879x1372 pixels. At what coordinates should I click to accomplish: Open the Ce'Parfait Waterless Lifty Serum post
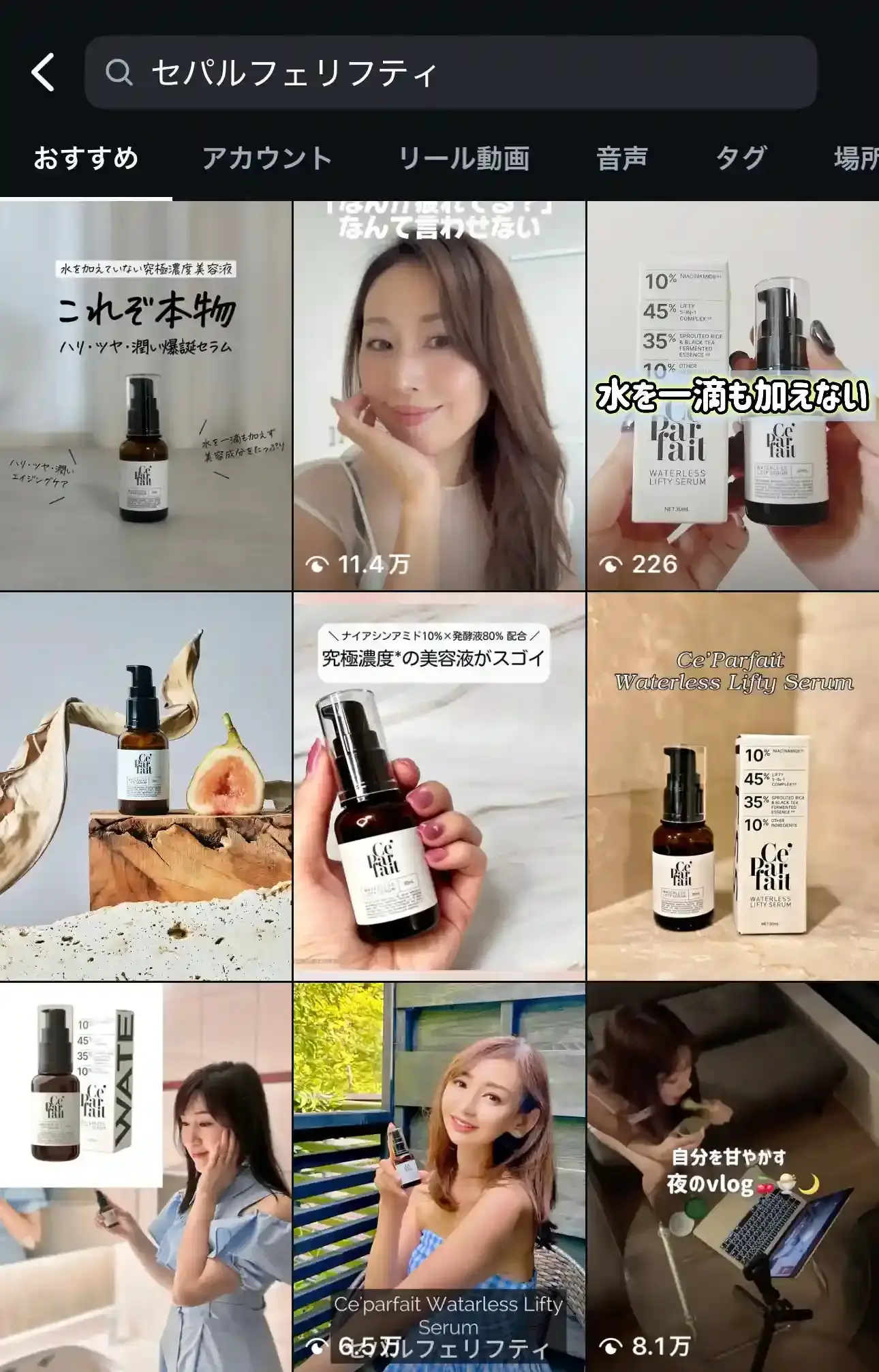click(x=732, y=786)
